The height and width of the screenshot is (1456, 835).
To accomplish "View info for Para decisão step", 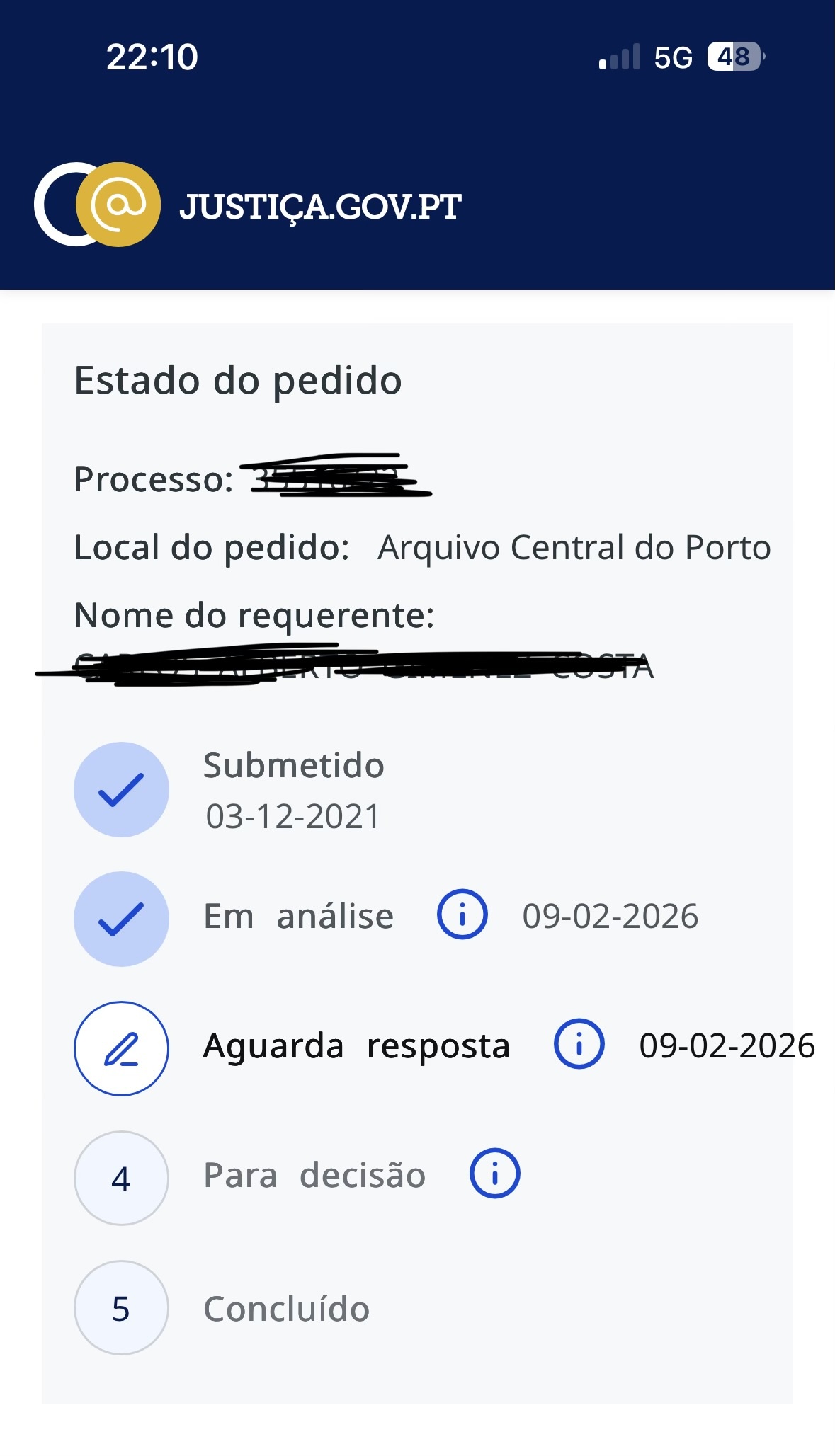I will pyautogui.click(x=494, y=1174).
